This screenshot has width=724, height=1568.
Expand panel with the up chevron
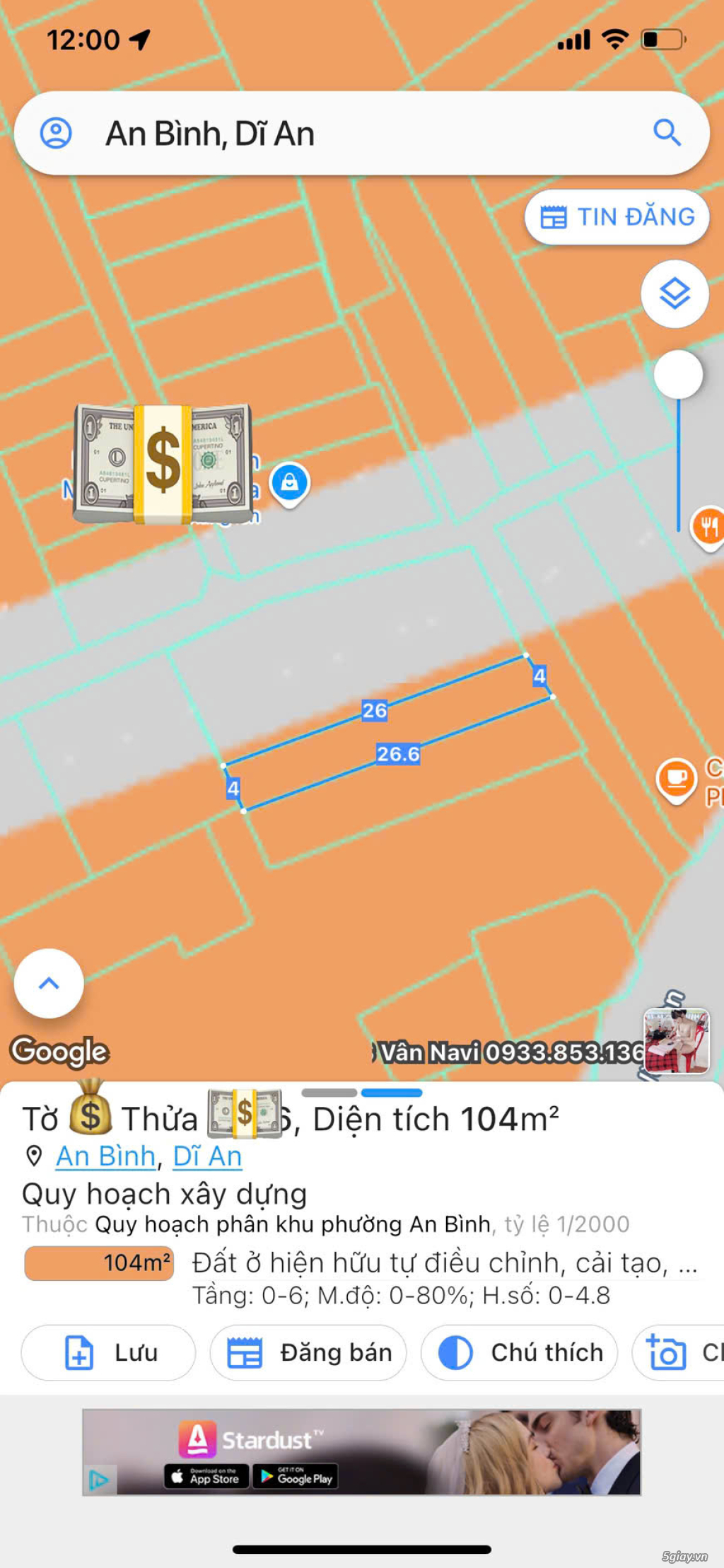(x=49, y=983)
